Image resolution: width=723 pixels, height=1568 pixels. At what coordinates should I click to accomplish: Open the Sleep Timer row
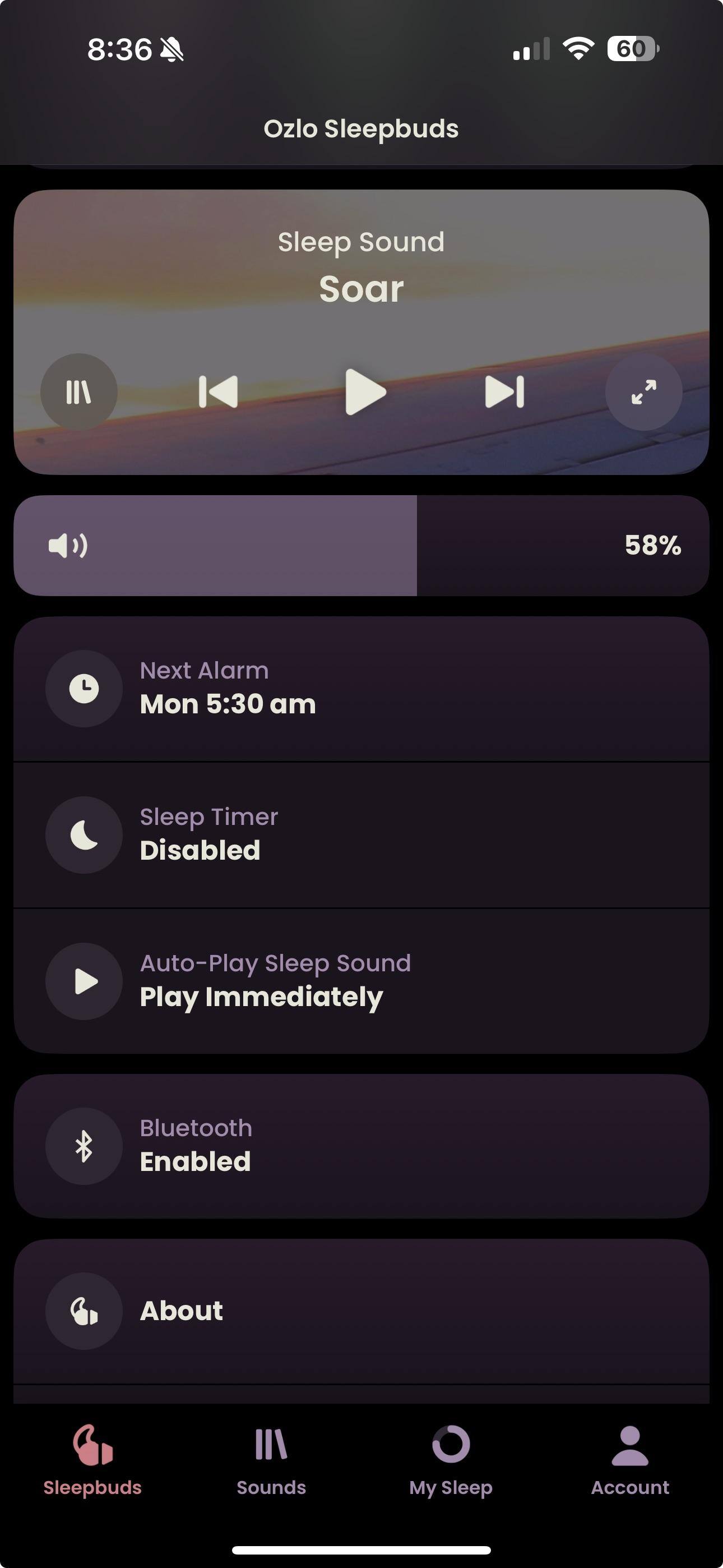[x=361, y=834]
